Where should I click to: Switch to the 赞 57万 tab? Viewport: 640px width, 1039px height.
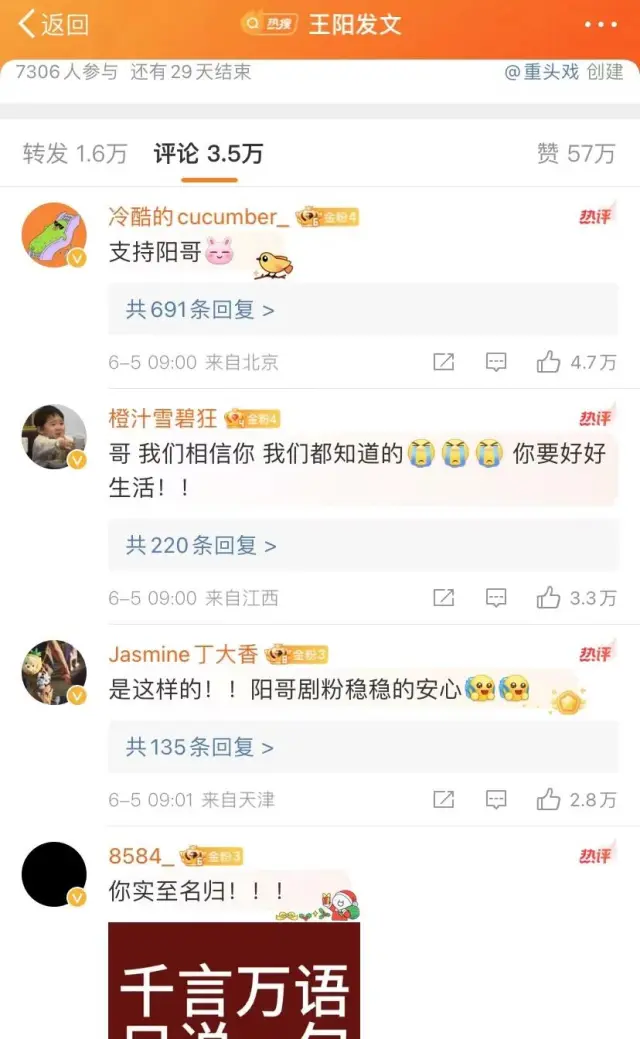click(x=575, y=153)
